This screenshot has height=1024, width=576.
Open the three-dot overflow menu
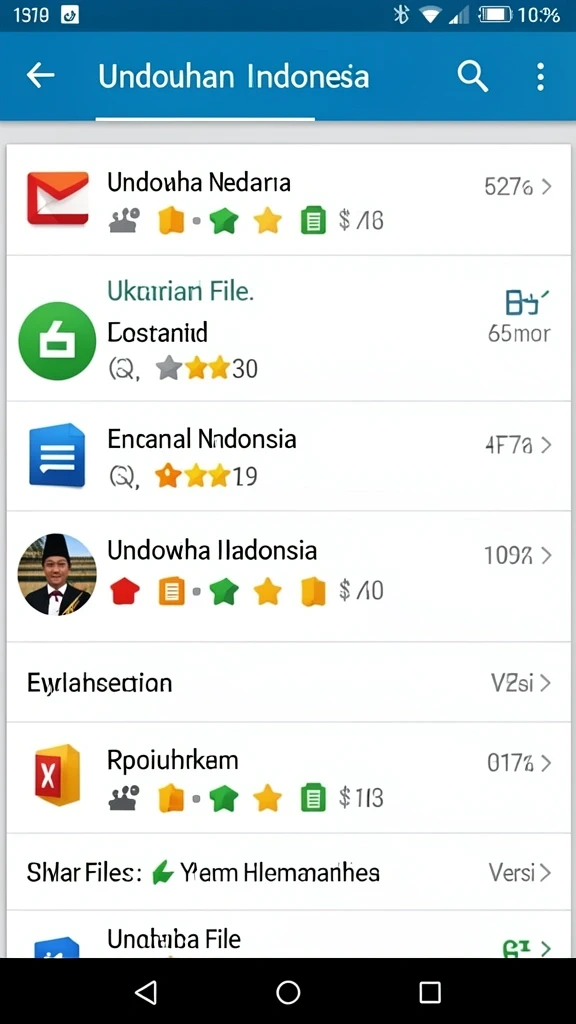click(x=540, y=76)
